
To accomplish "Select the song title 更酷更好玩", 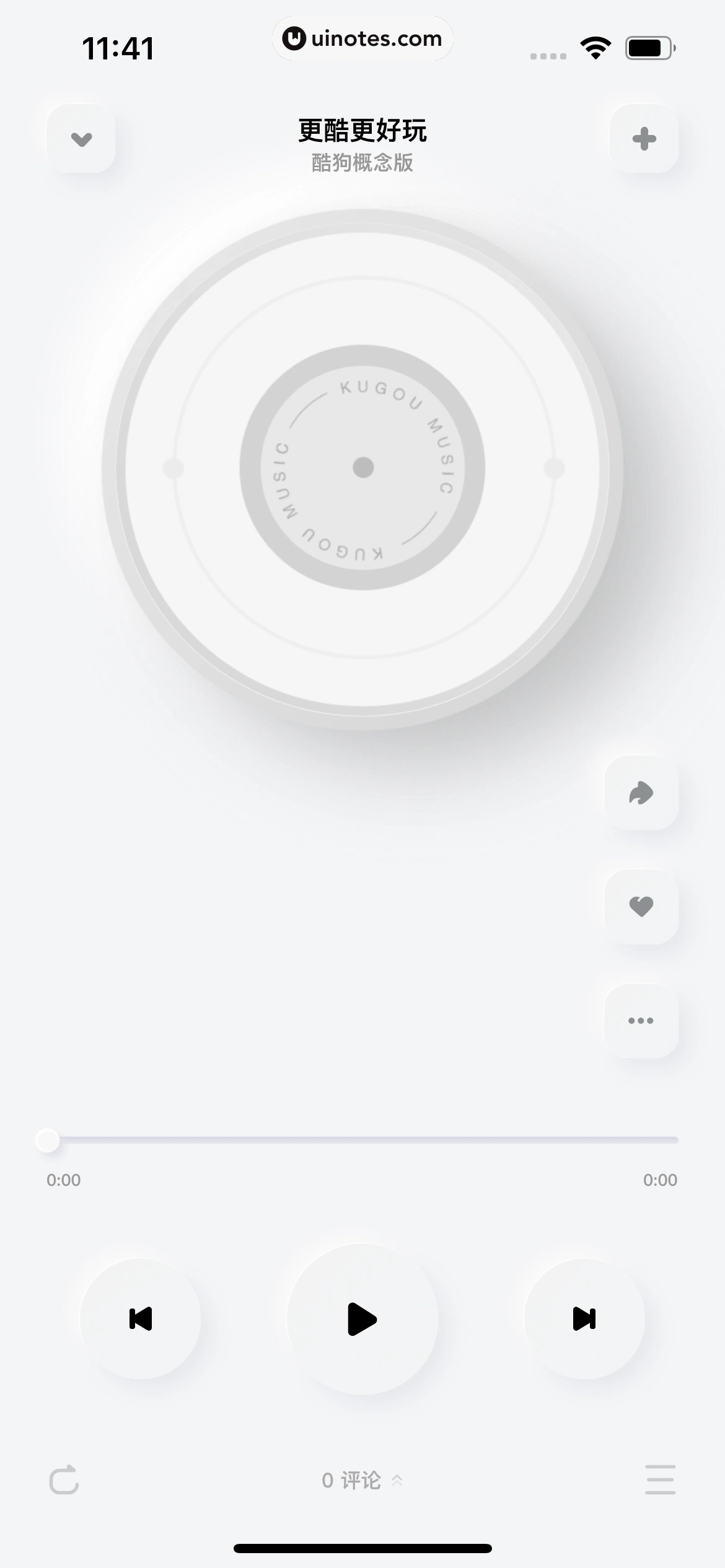I will (x=362, y=131).
